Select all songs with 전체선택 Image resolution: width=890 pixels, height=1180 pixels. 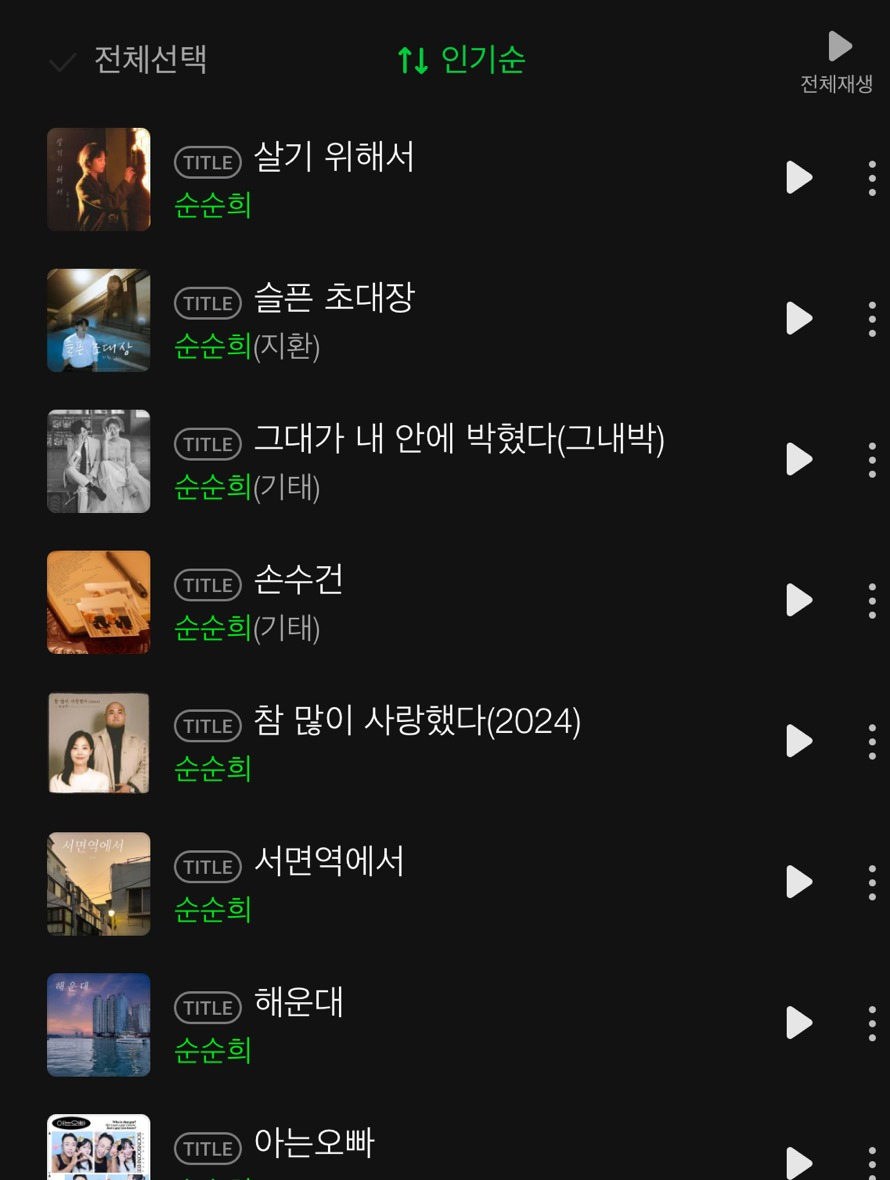point(128,61)
